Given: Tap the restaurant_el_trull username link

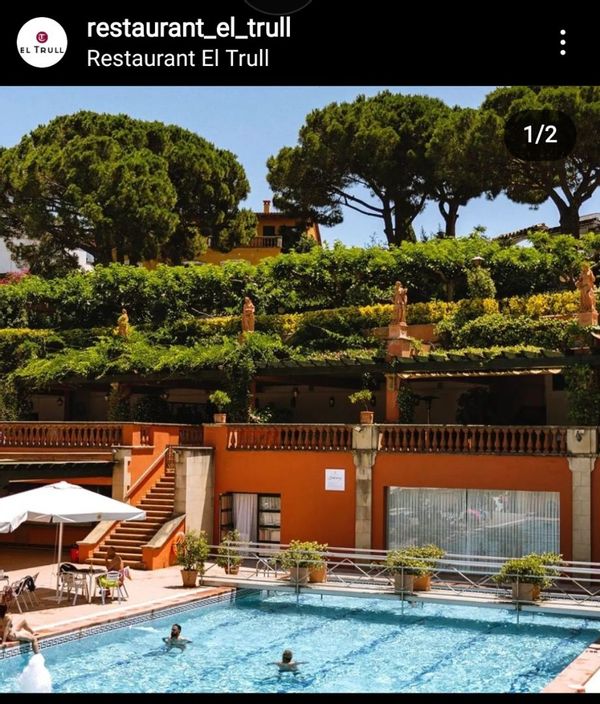Looking at the screenshot, I should (188, 28).
